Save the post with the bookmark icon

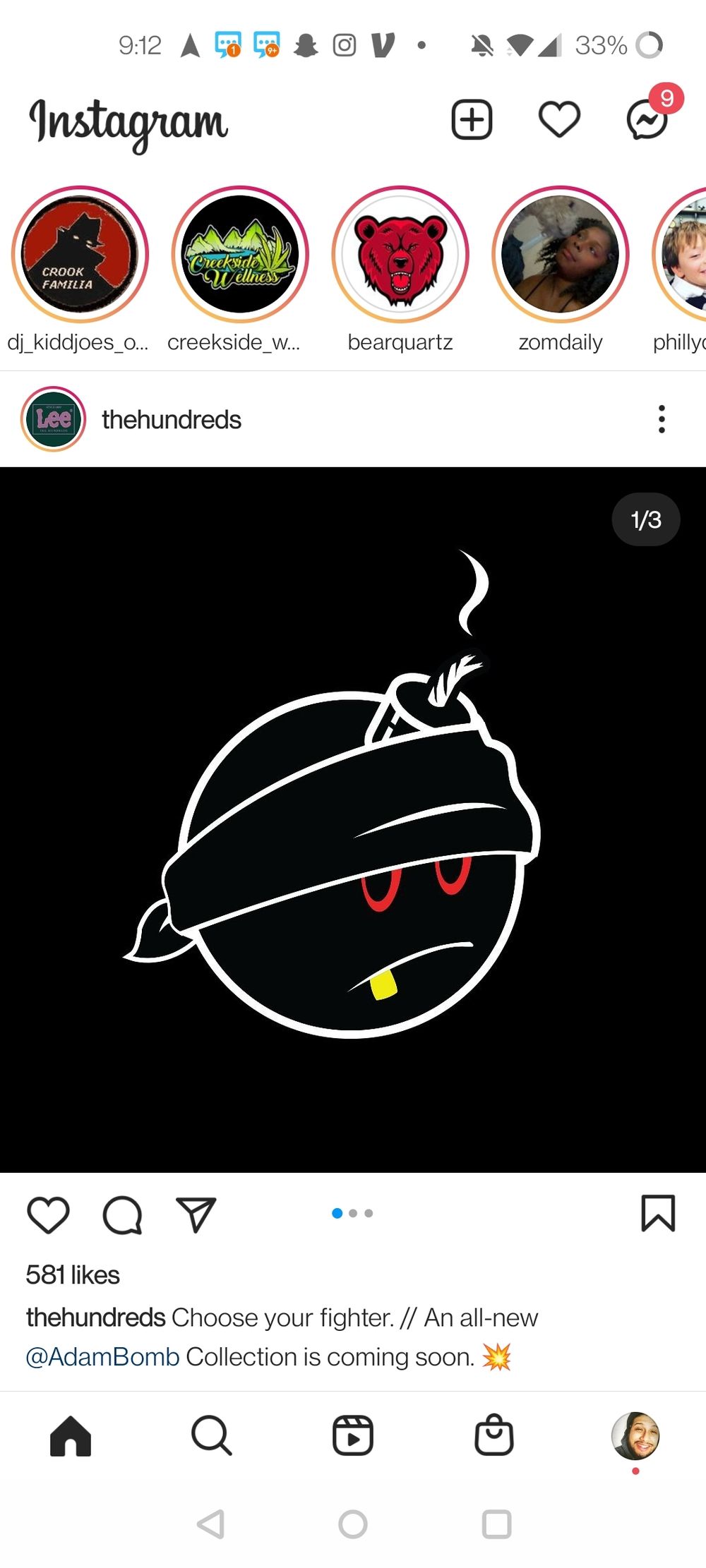tap(658, 1214)
